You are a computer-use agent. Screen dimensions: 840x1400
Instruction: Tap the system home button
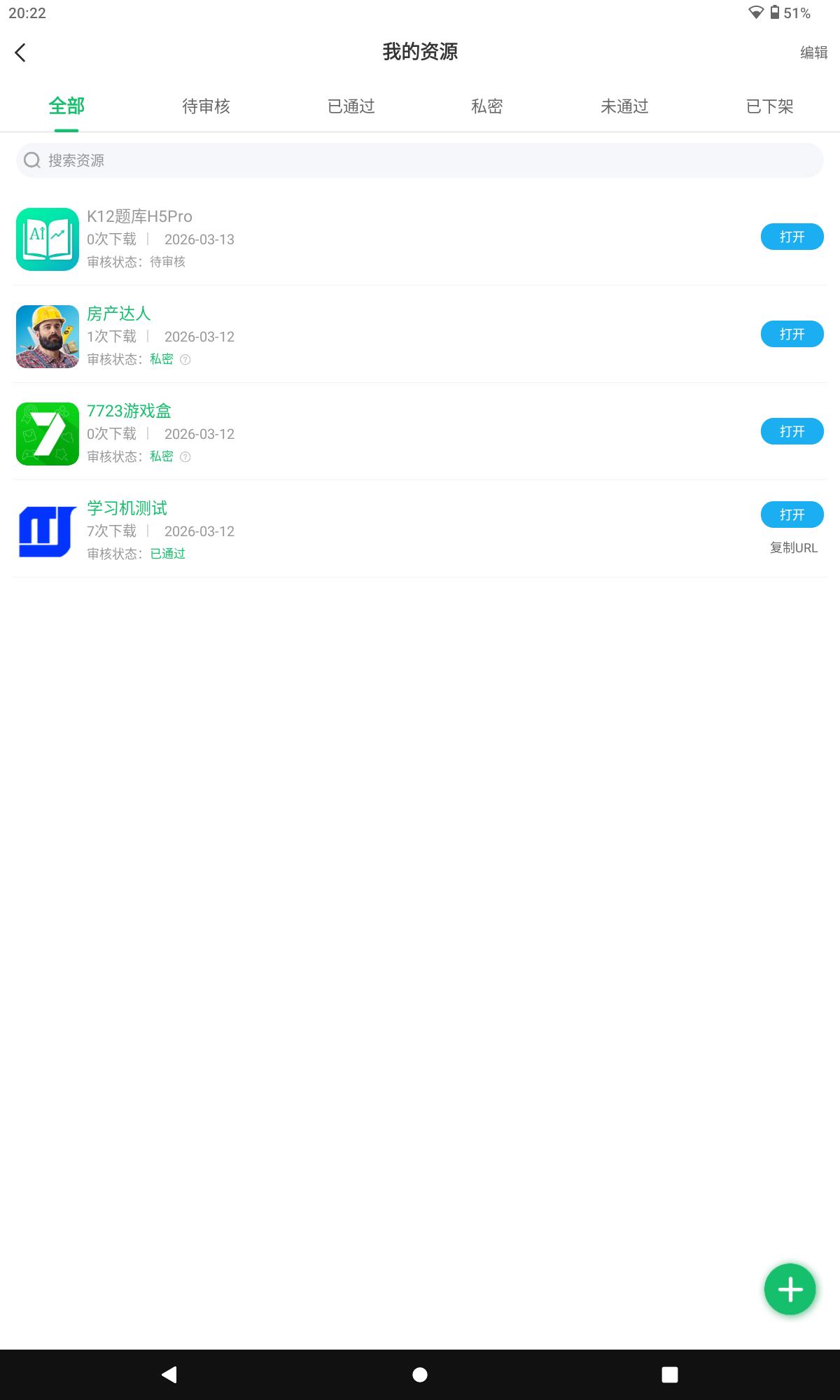[420, 1375]
